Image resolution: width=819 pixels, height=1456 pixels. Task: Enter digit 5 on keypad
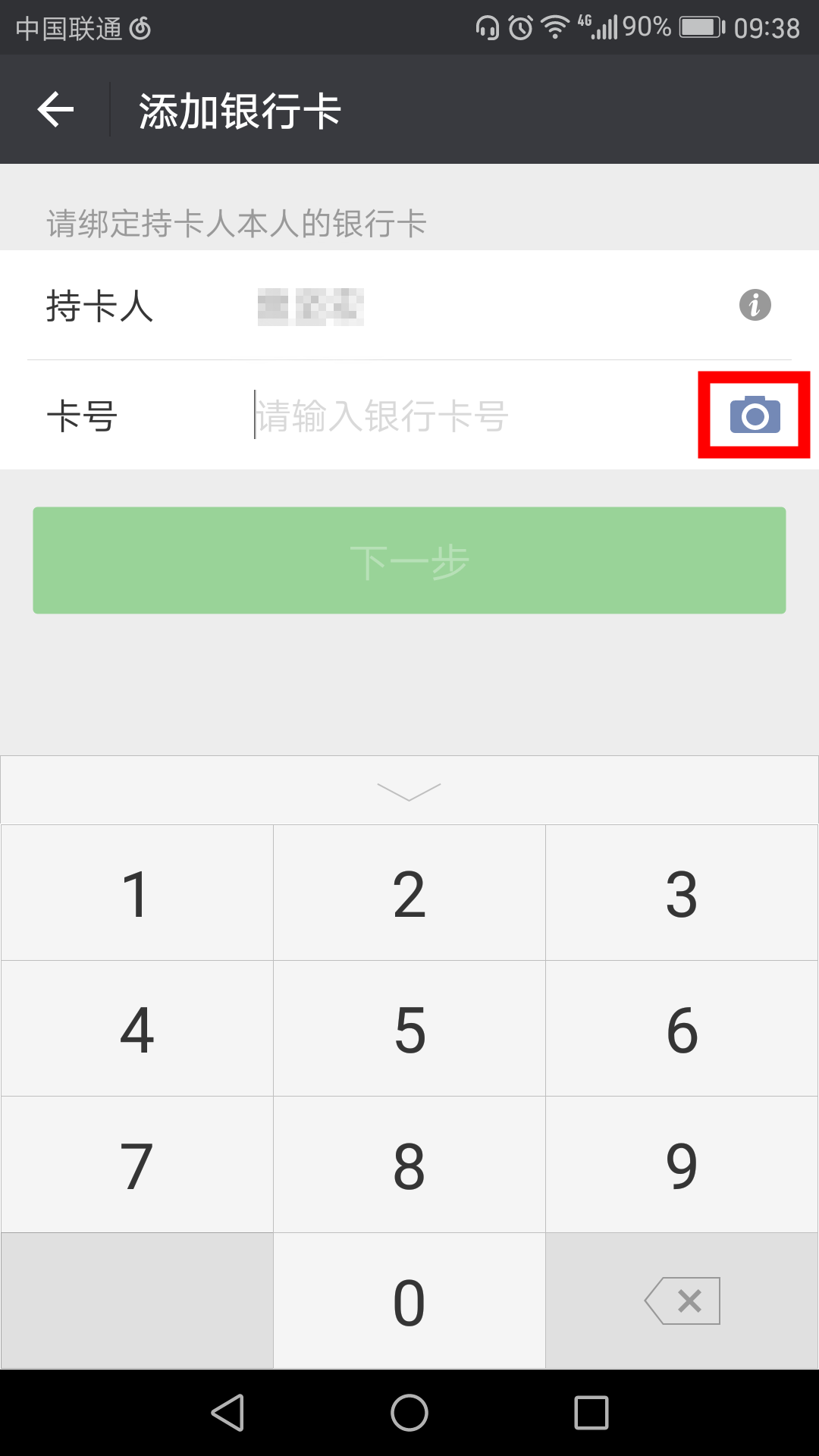pyautogui.click(x=409, y=1029)
